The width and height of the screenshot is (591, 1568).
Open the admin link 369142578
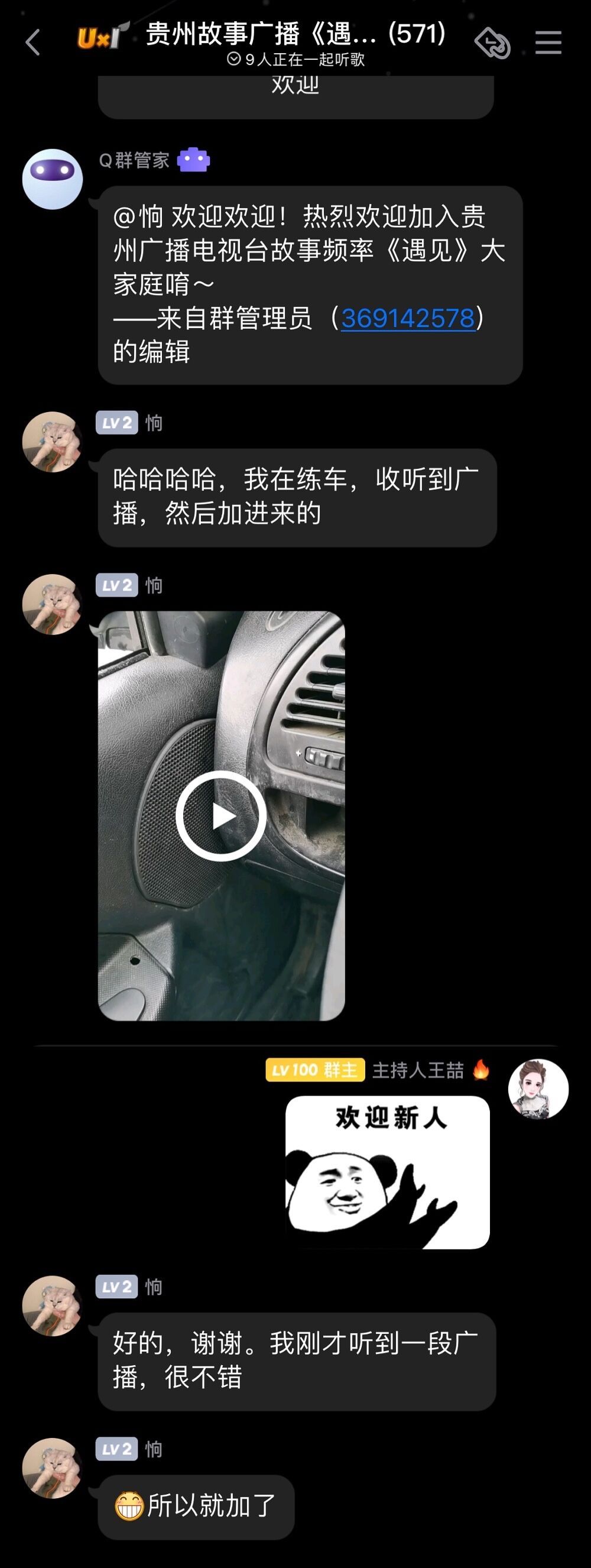(407, 318)
